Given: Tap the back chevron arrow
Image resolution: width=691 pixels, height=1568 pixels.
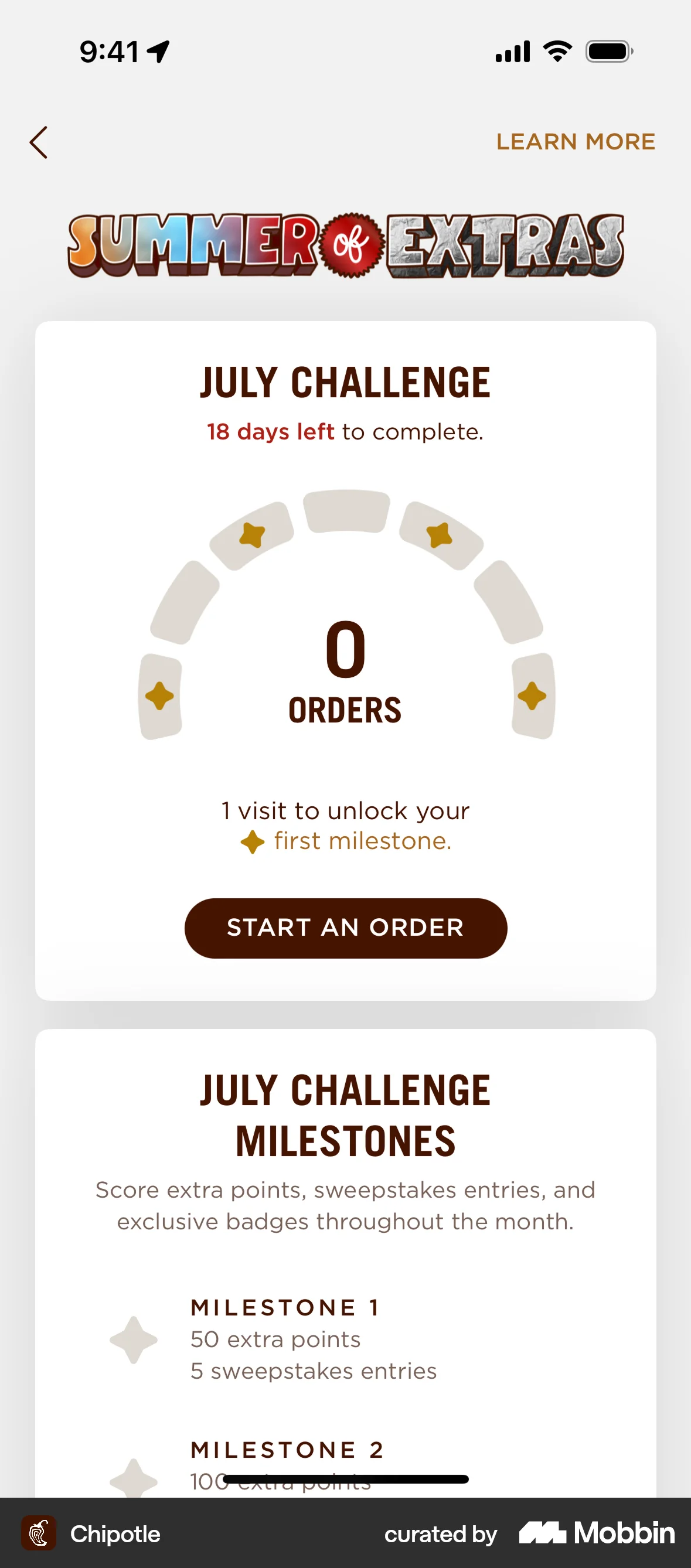Looking at the screenshot, I should 38,142.
